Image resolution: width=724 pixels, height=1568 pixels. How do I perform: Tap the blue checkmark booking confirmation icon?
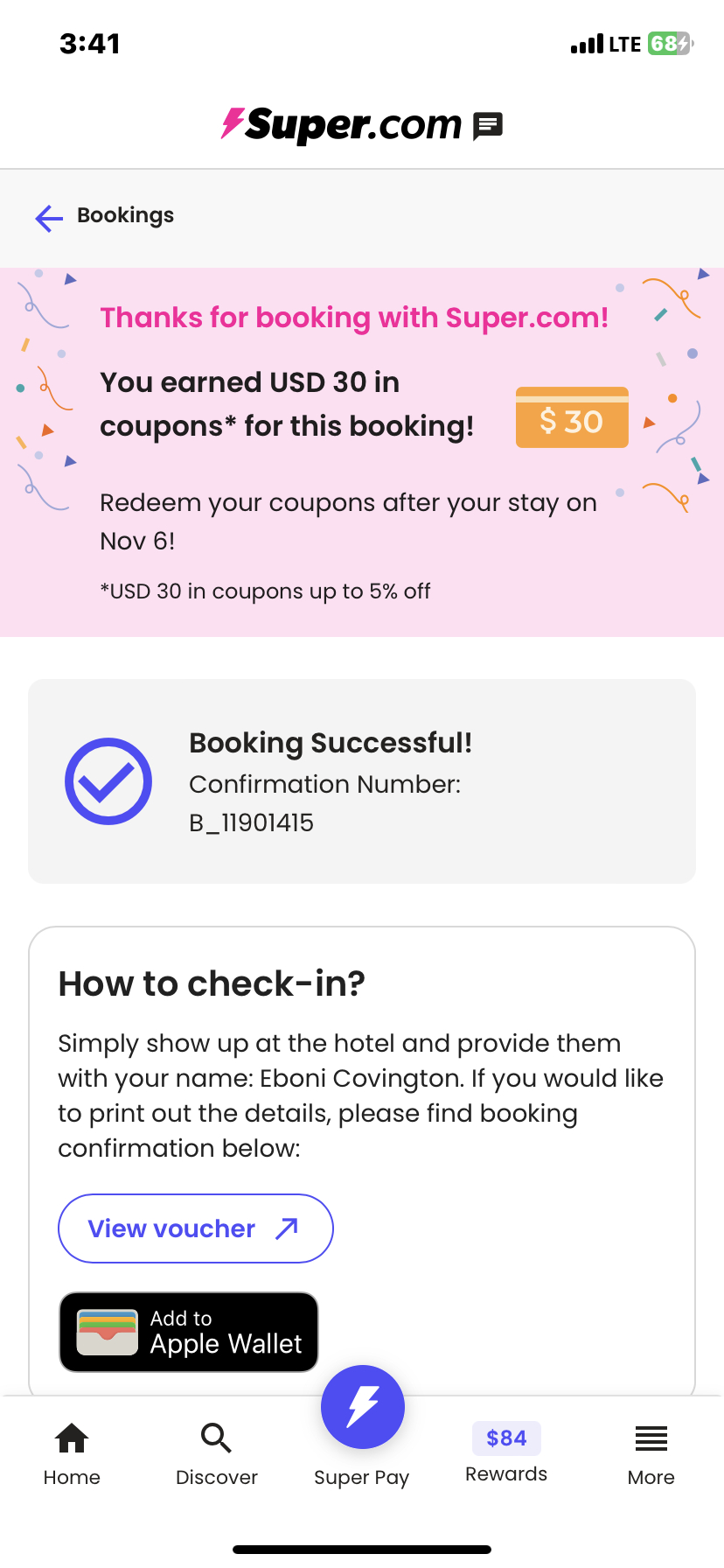(x=108, y=780)
